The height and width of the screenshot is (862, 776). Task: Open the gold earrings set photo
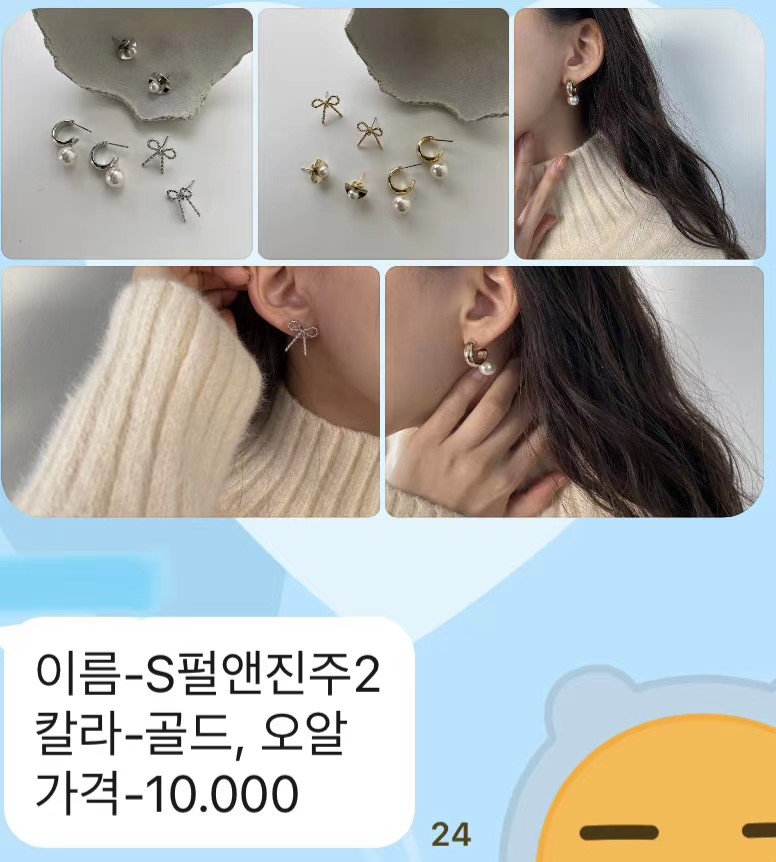coord(383,134)
